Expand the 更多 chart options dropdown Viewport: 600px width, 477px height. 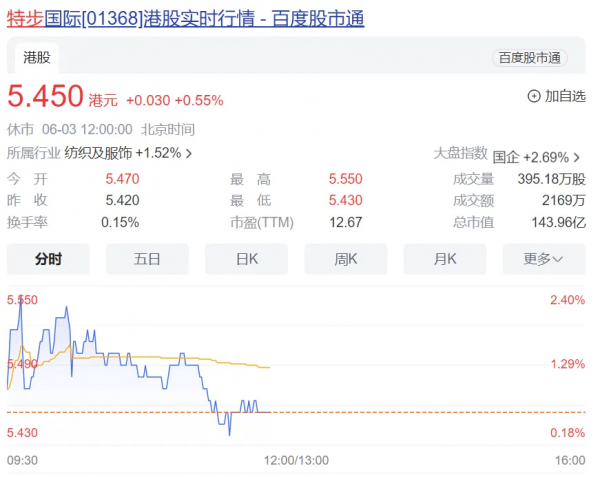[x=542, y=259]
